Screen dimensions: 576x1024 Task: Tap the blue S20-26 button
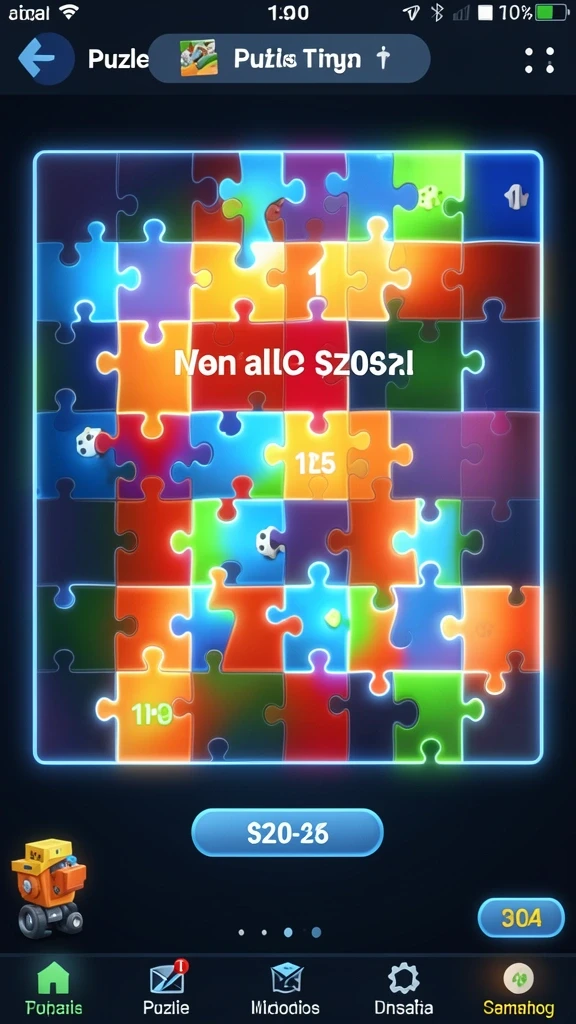point(287,833)
